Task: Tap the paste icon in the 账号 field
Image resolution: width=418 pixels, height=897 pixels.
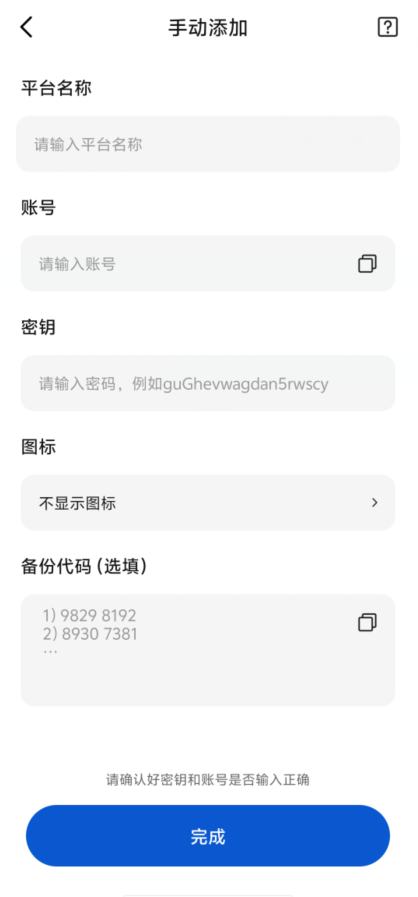Action: pos(367,264)
